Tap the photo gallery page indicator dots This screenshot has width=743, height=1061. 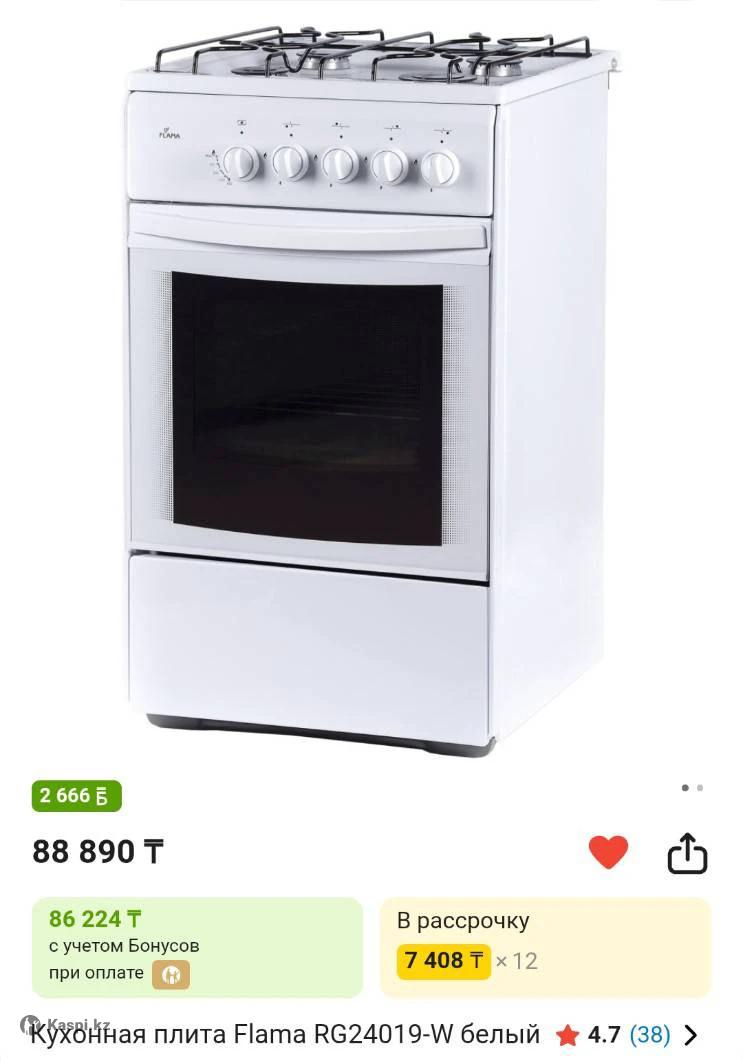click(692, 788)
